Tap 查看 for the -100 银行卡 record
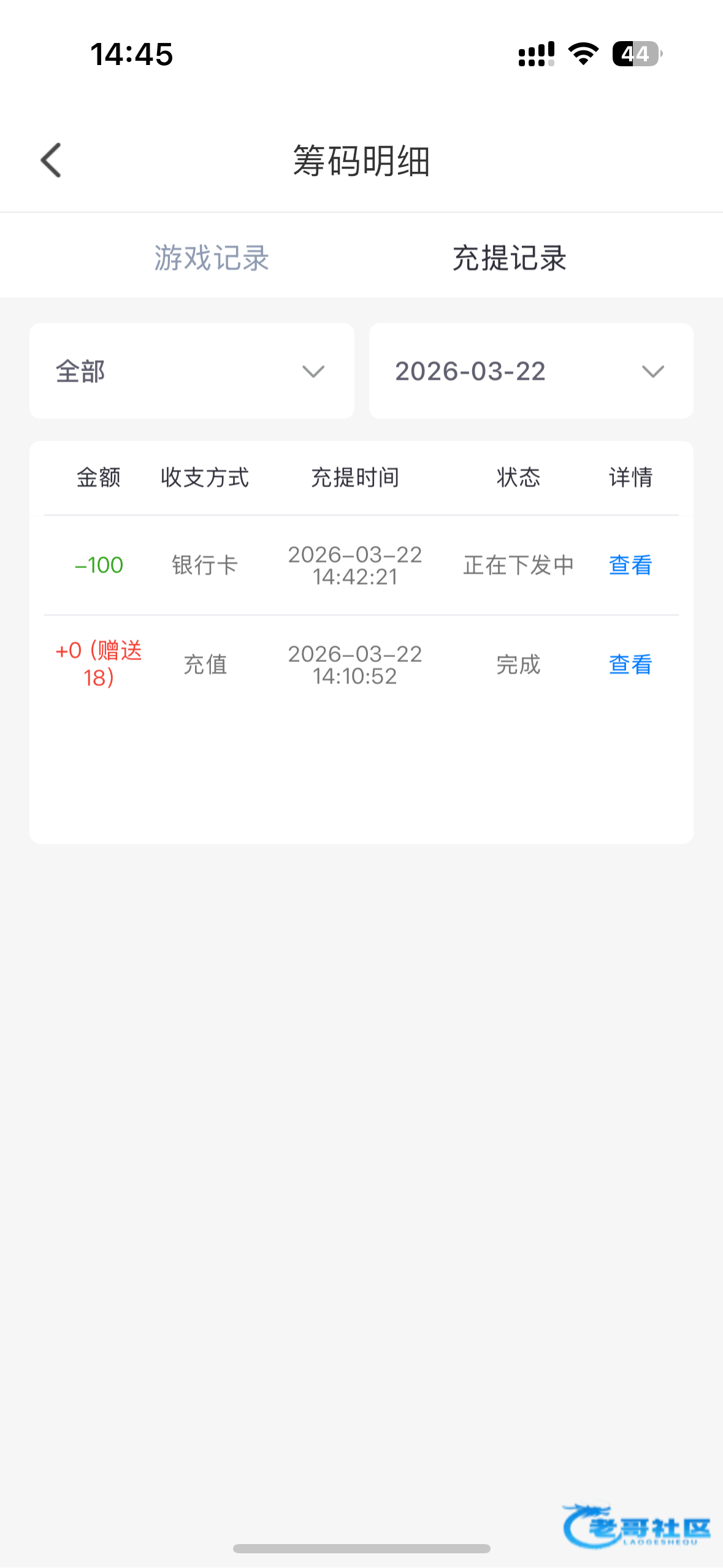The width and height of the screenshot is (723, 1568). [x=630, y=565]
